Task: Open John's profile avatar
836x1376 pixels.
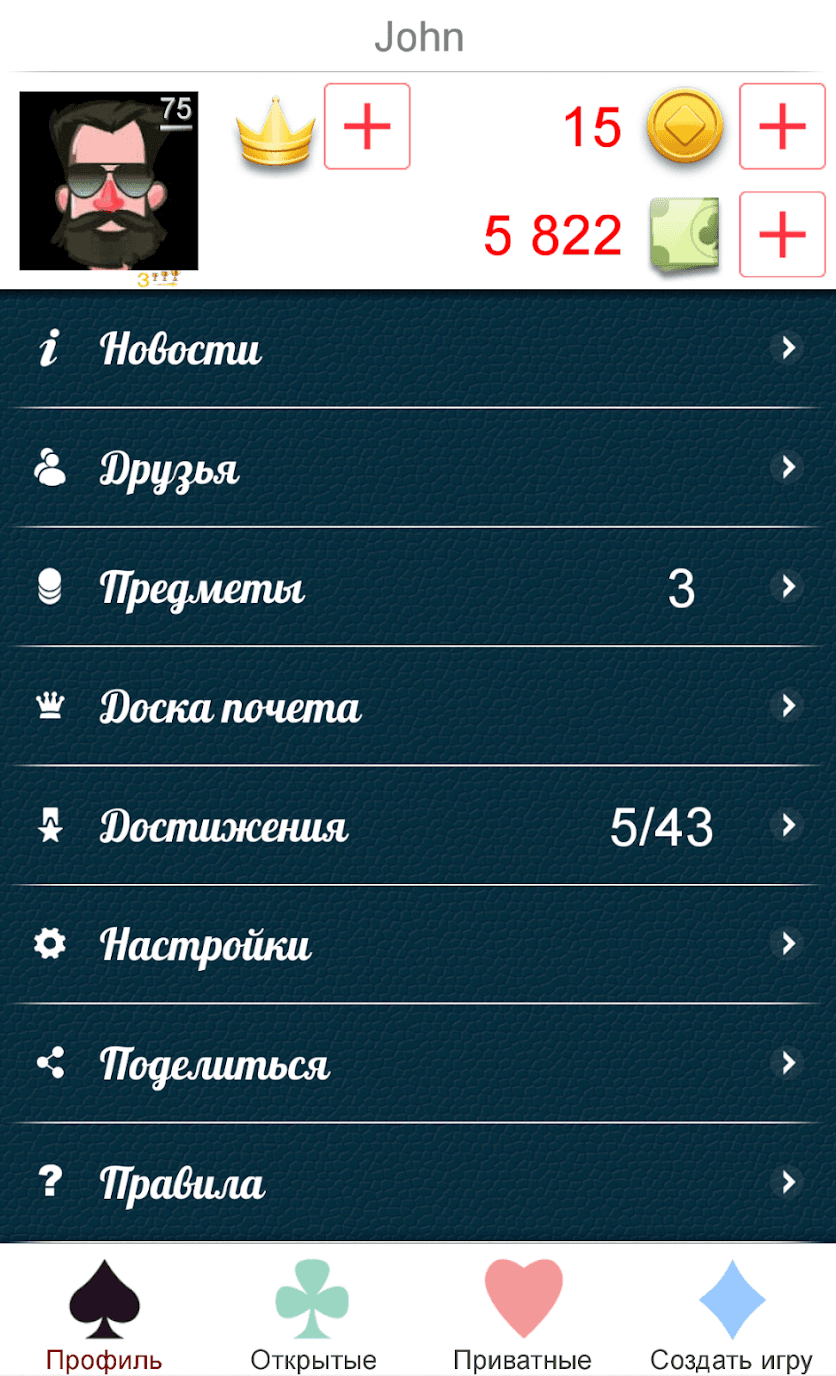Action: point(109,181)
